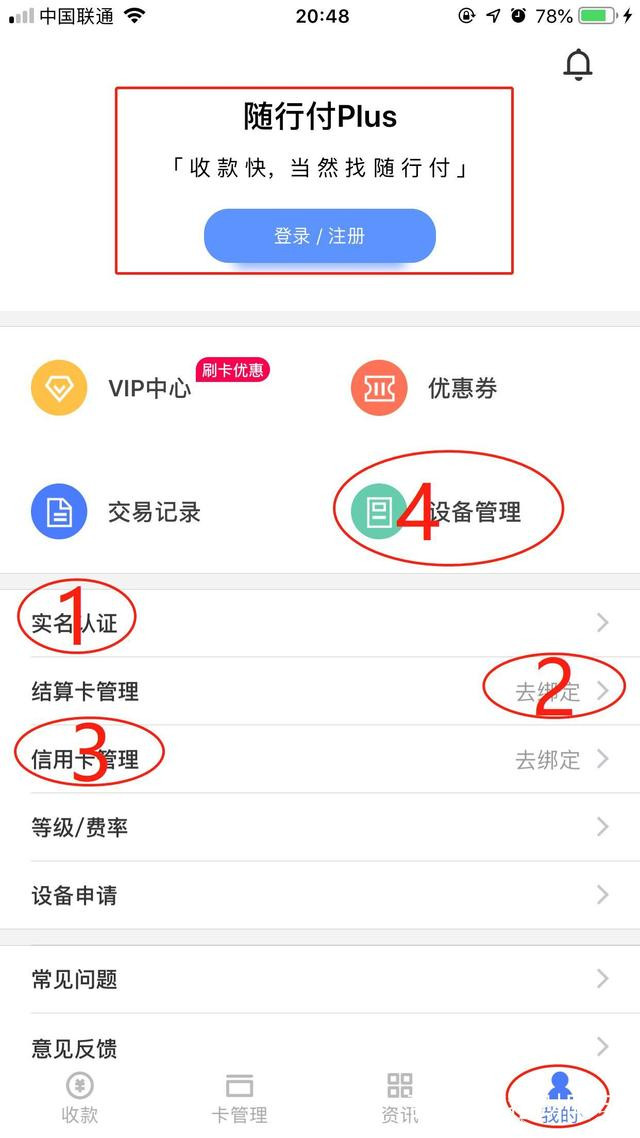Select the 我的 tab
640x1138 pixels.
(x=560, y=1097)
